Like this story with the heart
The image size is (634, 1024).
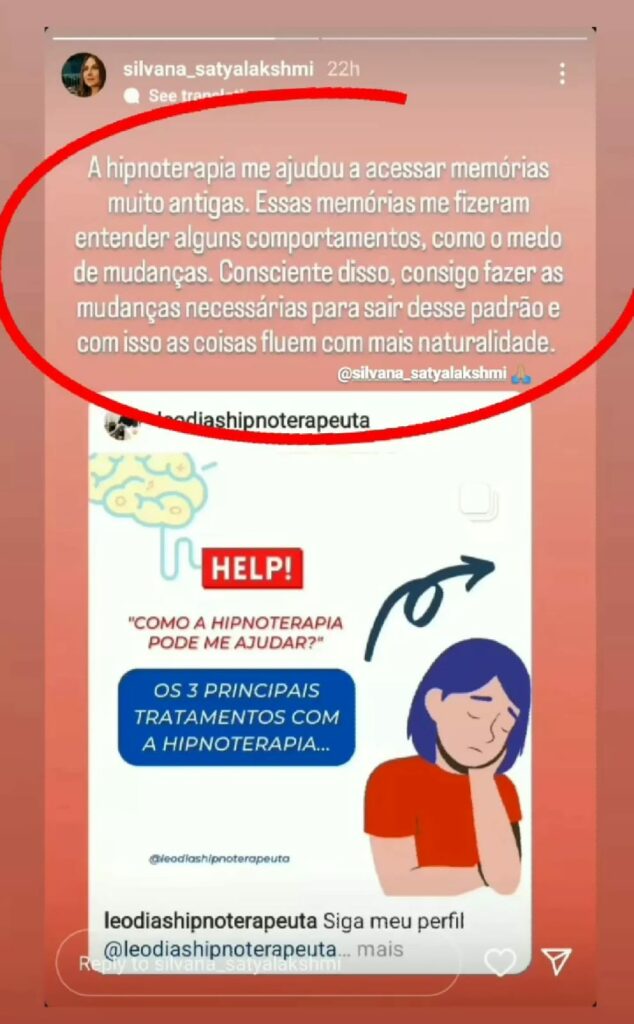click(500, 963)
